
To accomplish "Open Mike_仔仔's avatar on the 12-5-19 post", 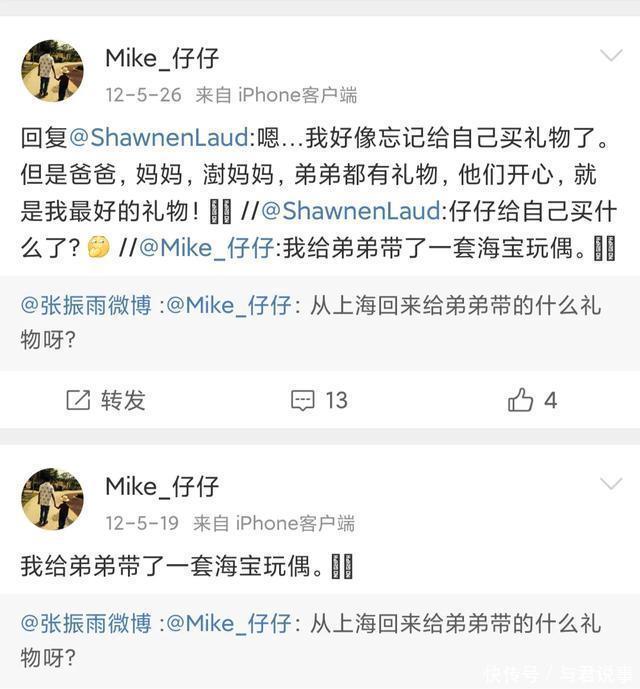I will coord(52,499).
